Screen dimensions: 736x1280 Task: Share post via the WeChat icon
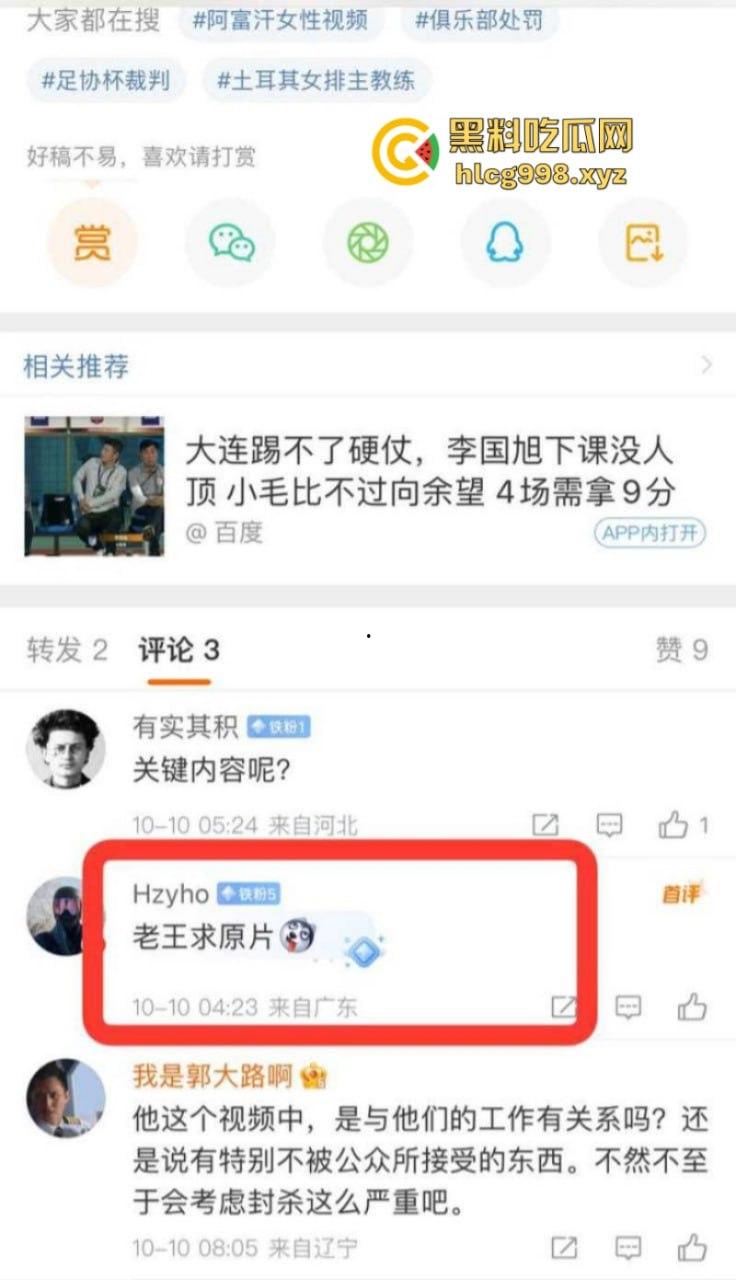coord(230,241)
